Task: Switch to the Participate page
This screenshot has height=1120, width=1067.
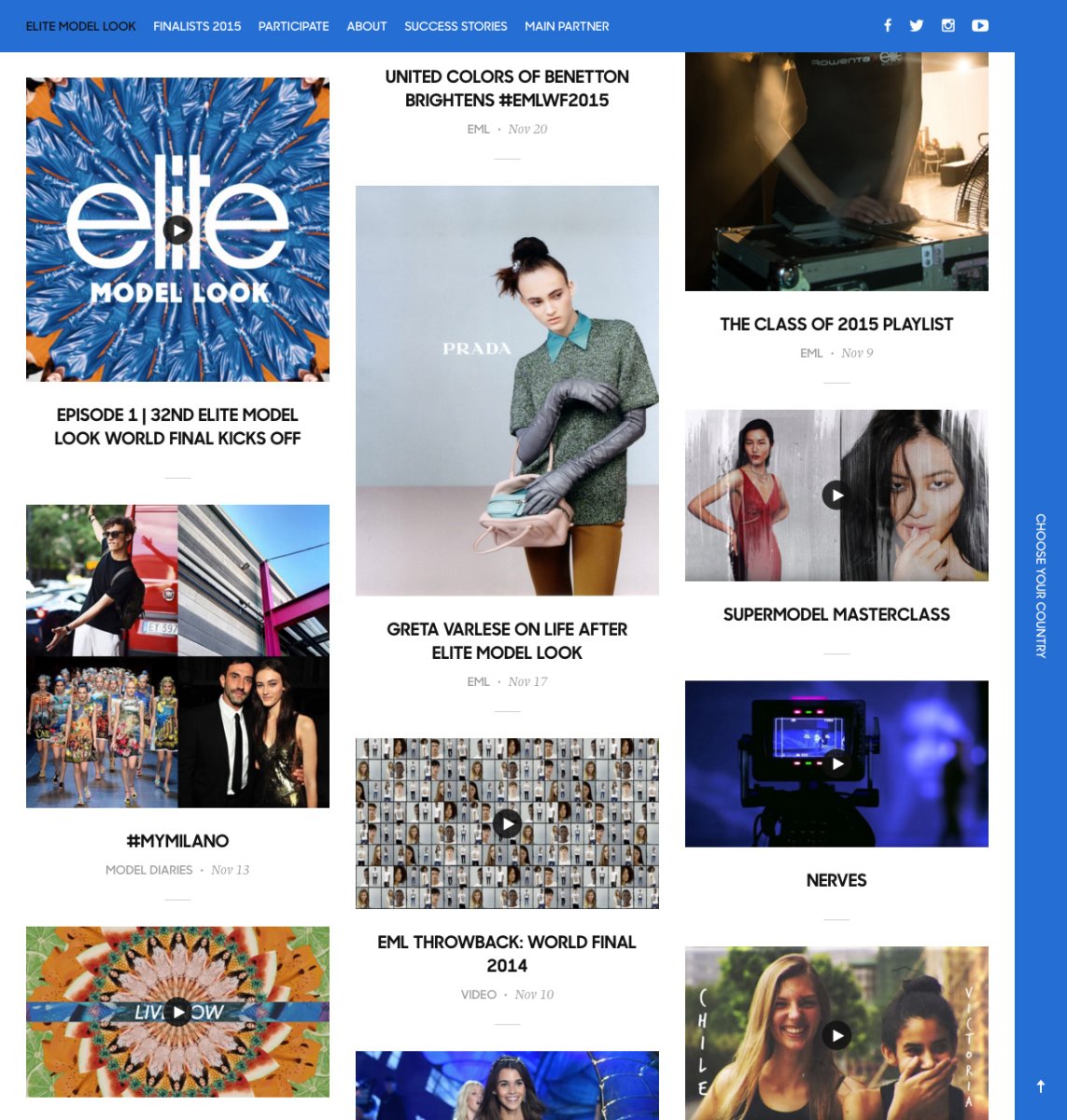Action: 293,26
